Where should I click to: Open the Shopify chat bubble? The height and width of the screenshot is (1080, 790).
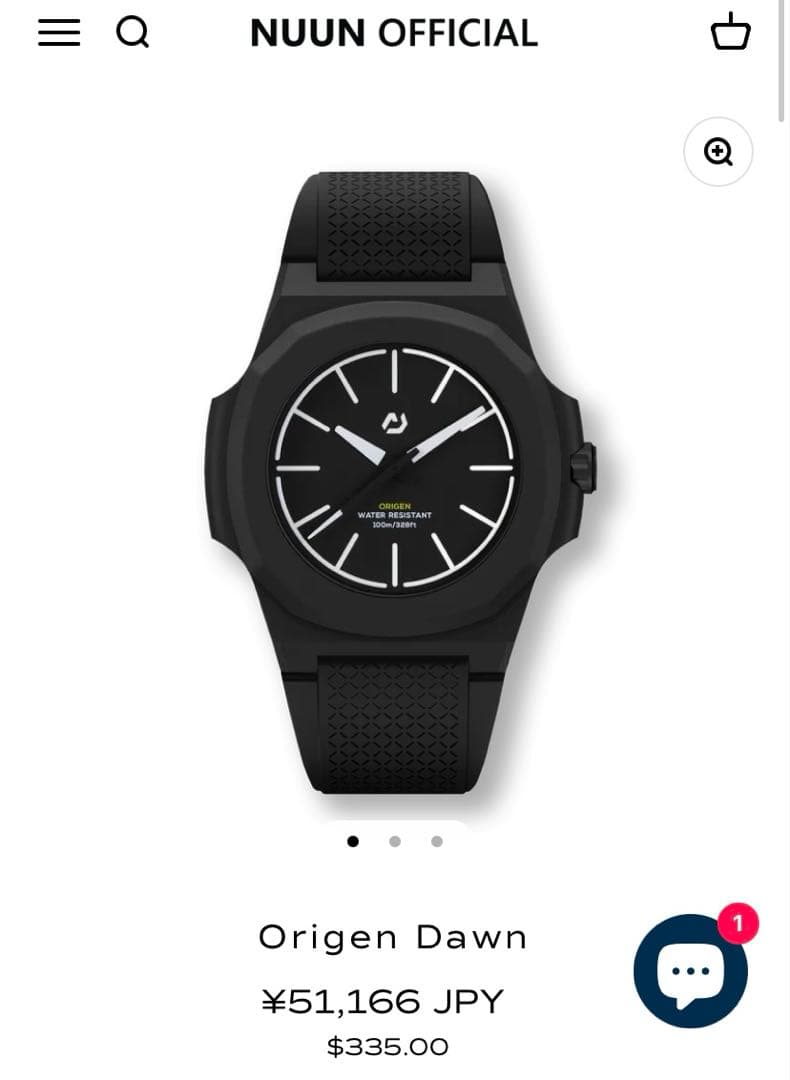click(x=690, y=971)
